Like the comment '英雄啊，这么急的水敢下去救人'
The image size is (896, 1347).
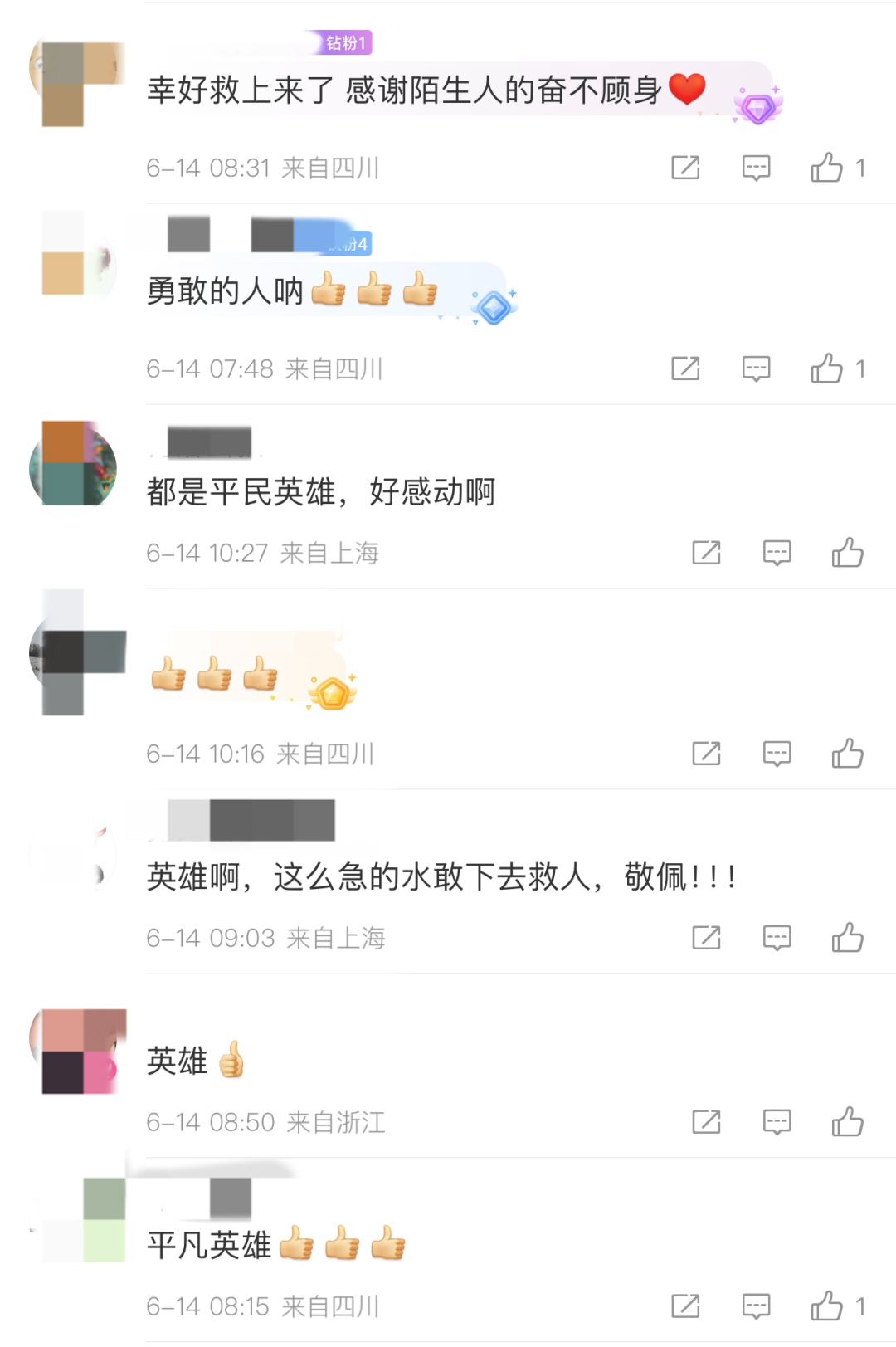pos(848,938)
